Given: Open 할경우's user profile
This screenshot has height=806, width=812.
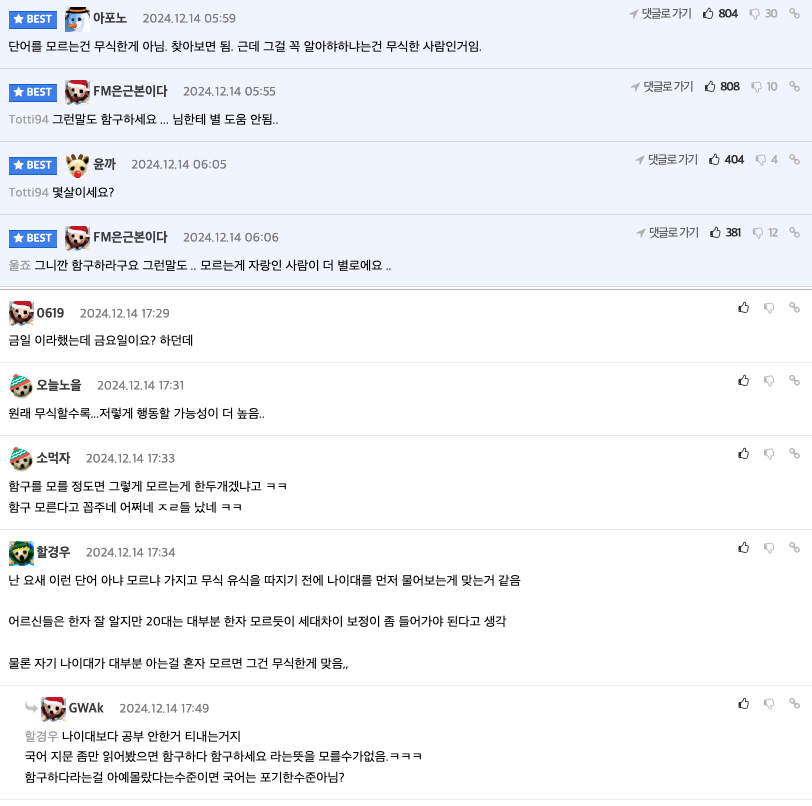Looking at the screenshot, I should click(x=53, y=552).
